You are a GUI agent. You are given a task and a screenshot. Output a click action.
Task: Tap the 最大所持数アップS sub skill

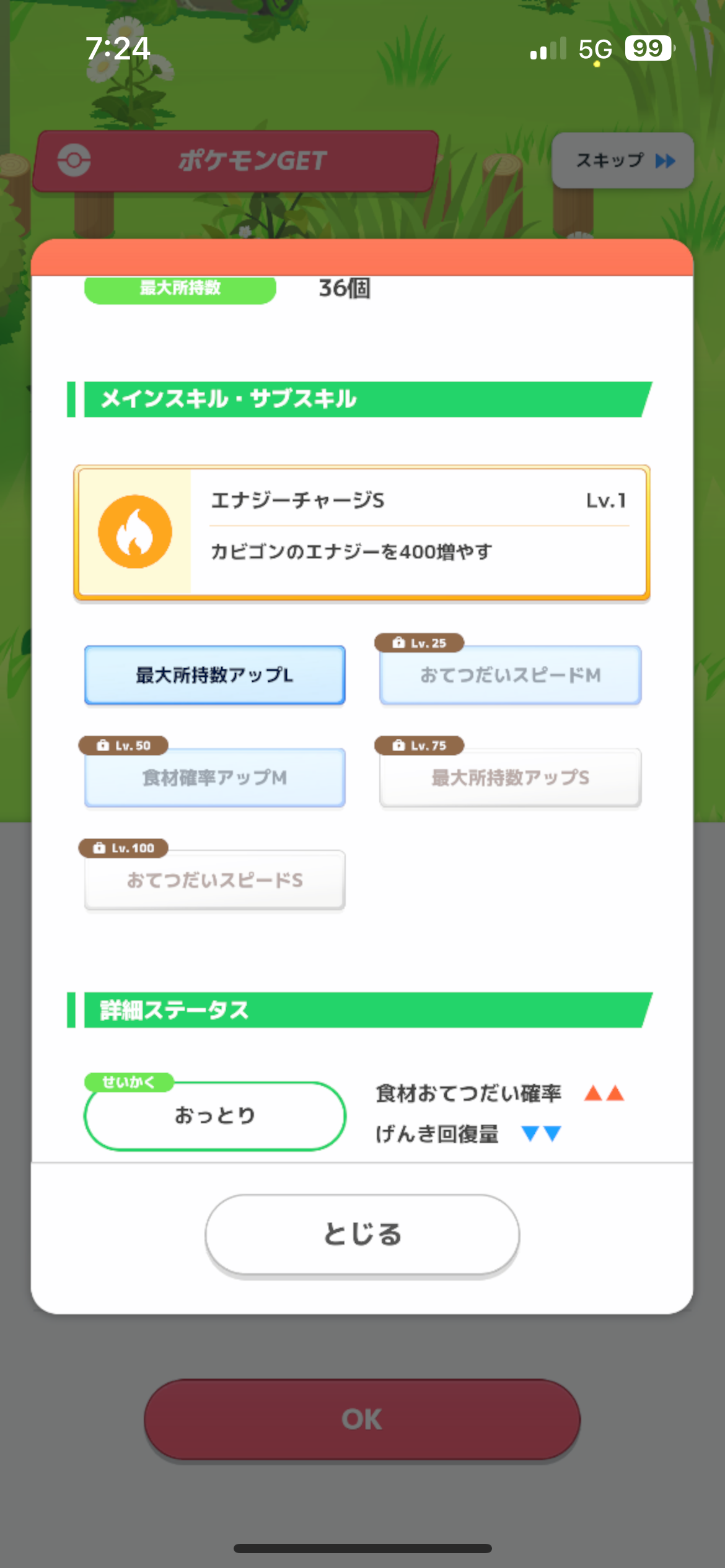[510, 778]
